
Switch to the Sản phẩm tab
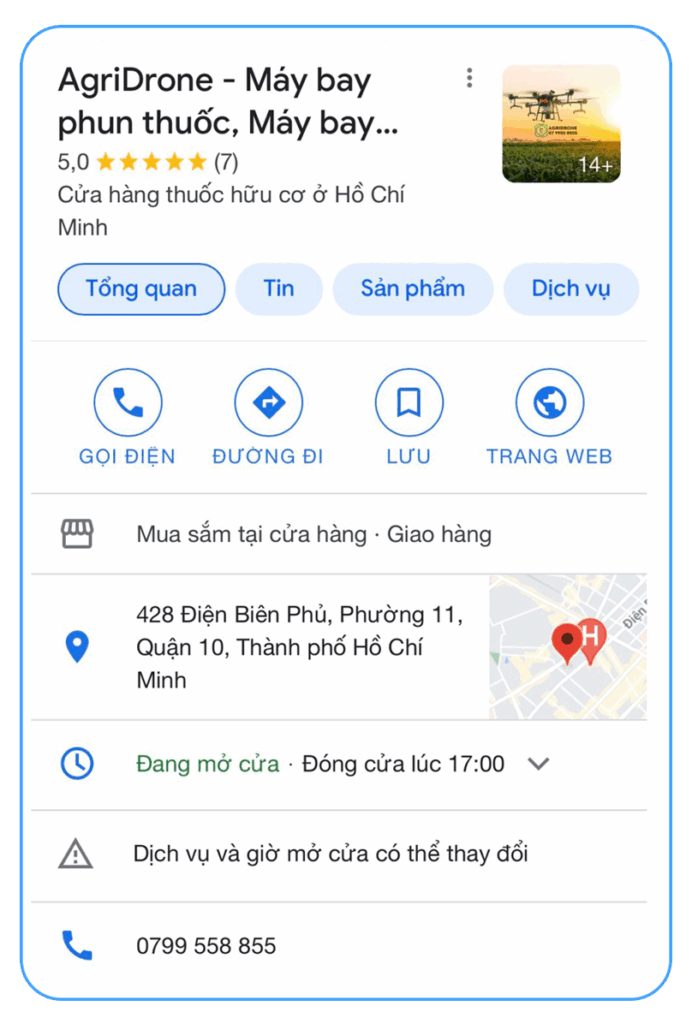coord(412,289)
